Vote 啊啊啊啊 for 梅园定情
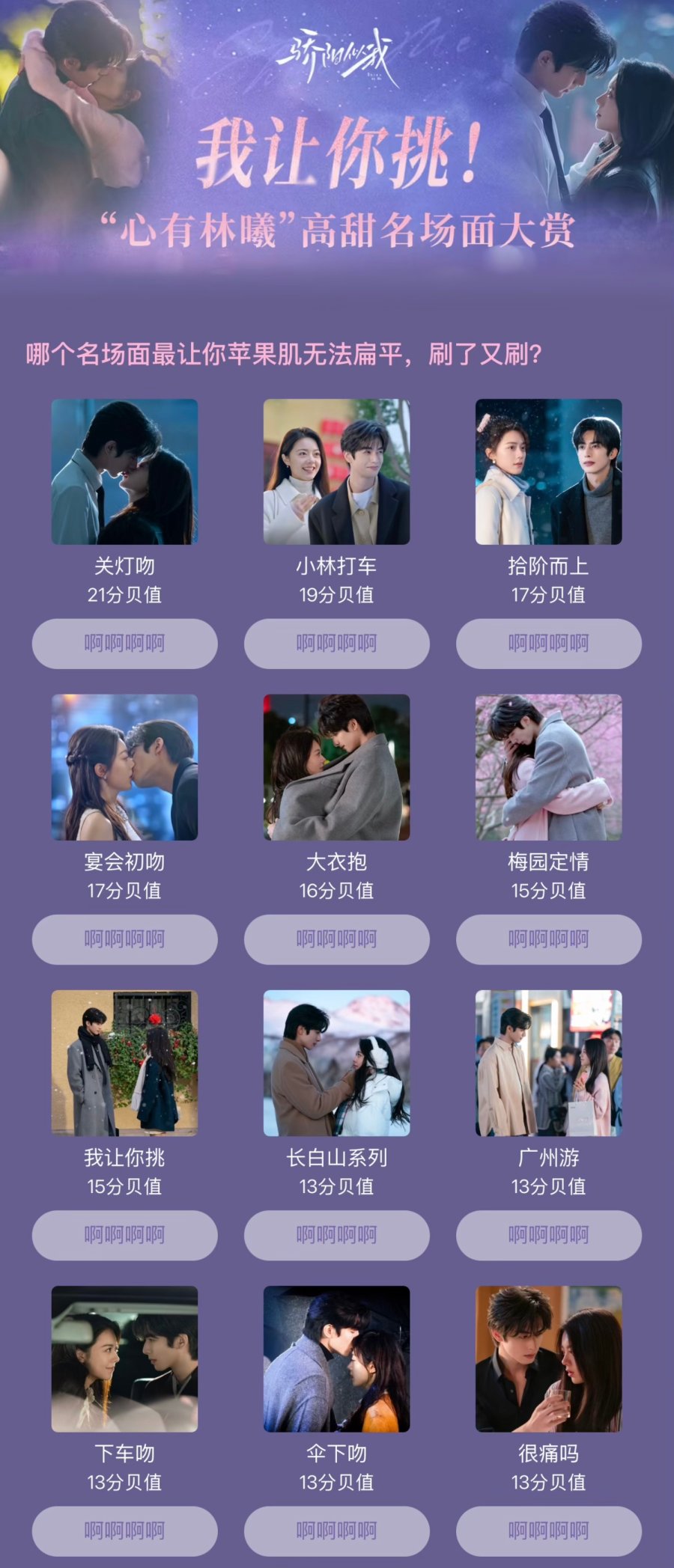This screenshot has width=674, height=1568. (548, 939)
